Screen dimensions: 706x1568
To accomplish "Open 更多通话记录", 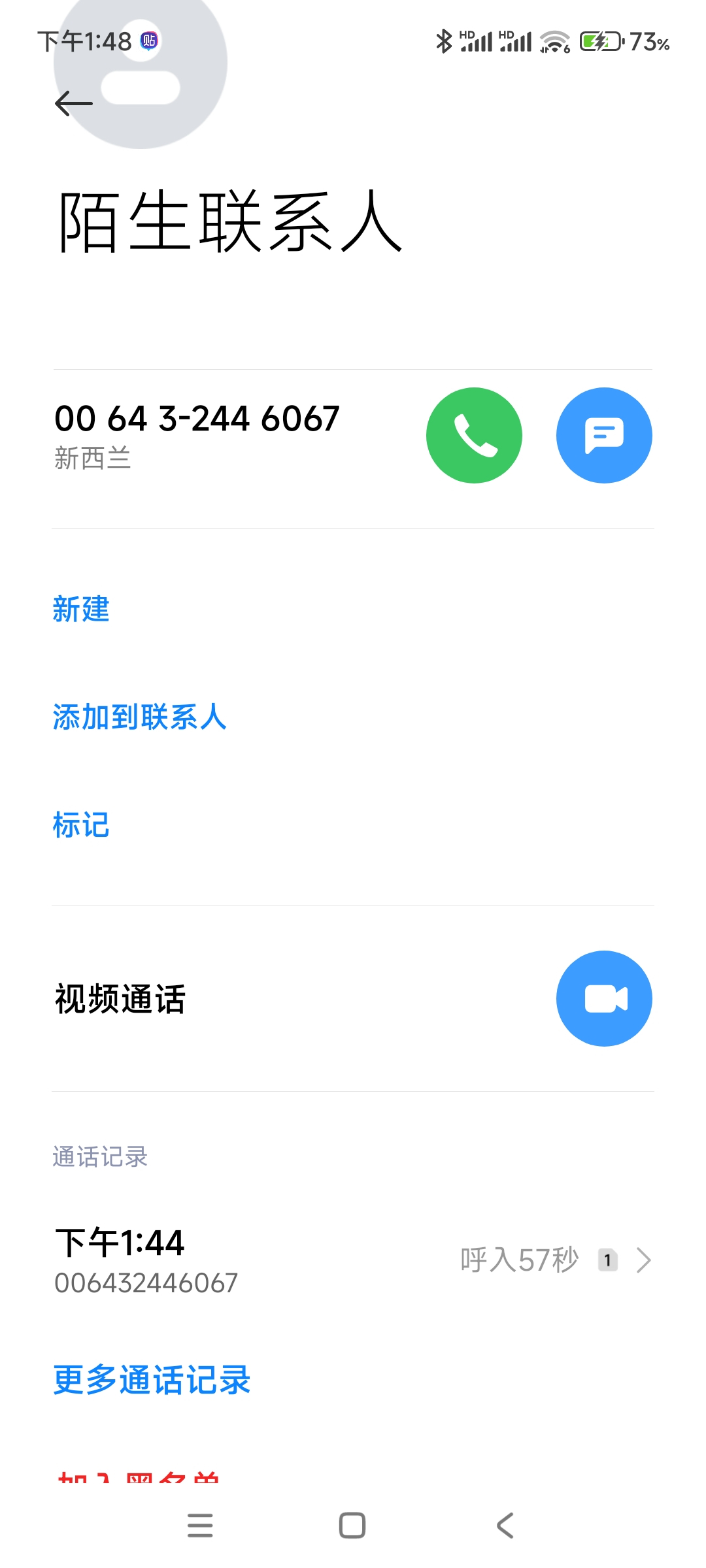I will [x=152, y=1380].
